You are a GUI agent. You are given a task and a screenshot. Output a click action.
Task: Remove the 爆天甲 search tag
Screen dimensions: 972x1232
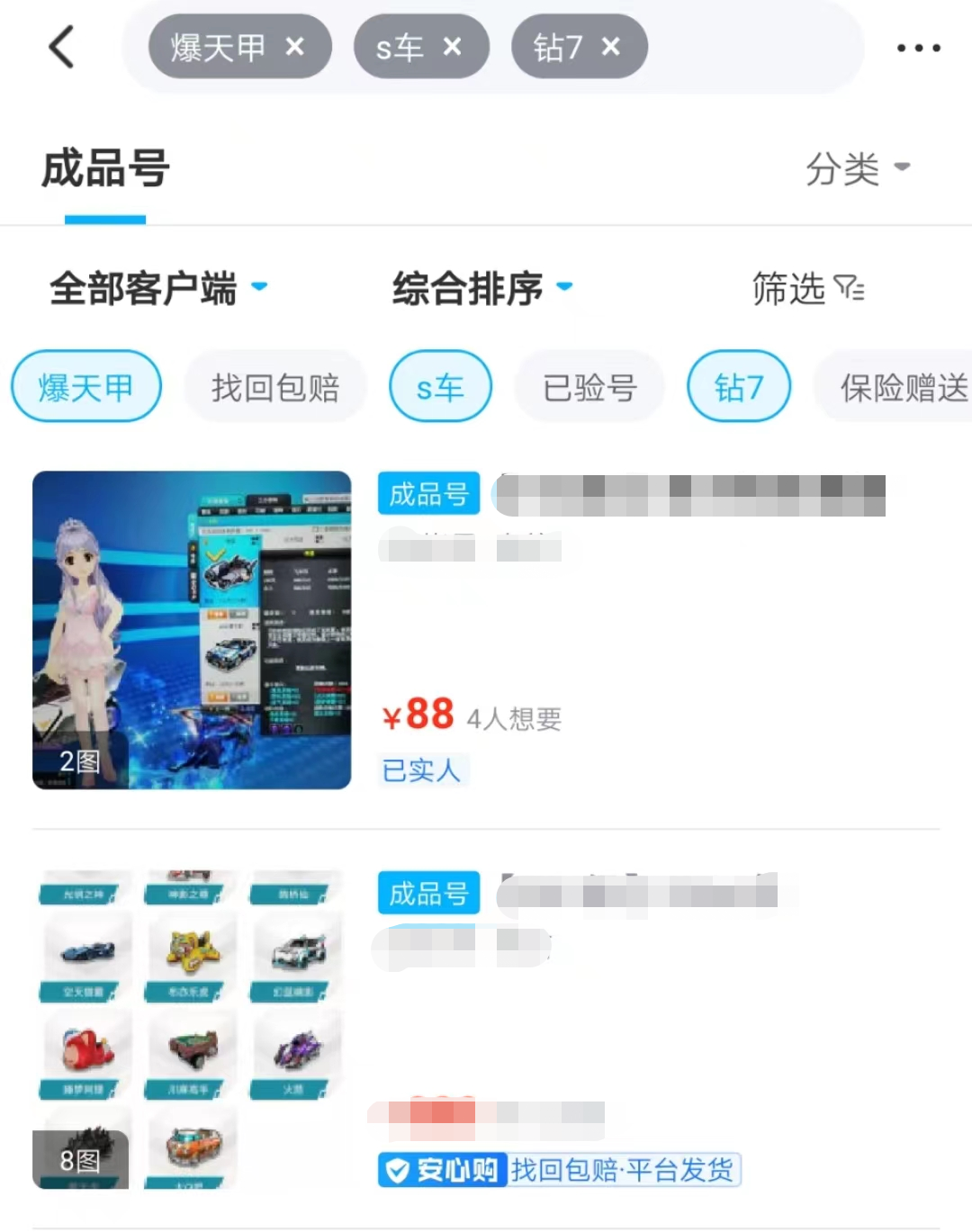(295, 46)
